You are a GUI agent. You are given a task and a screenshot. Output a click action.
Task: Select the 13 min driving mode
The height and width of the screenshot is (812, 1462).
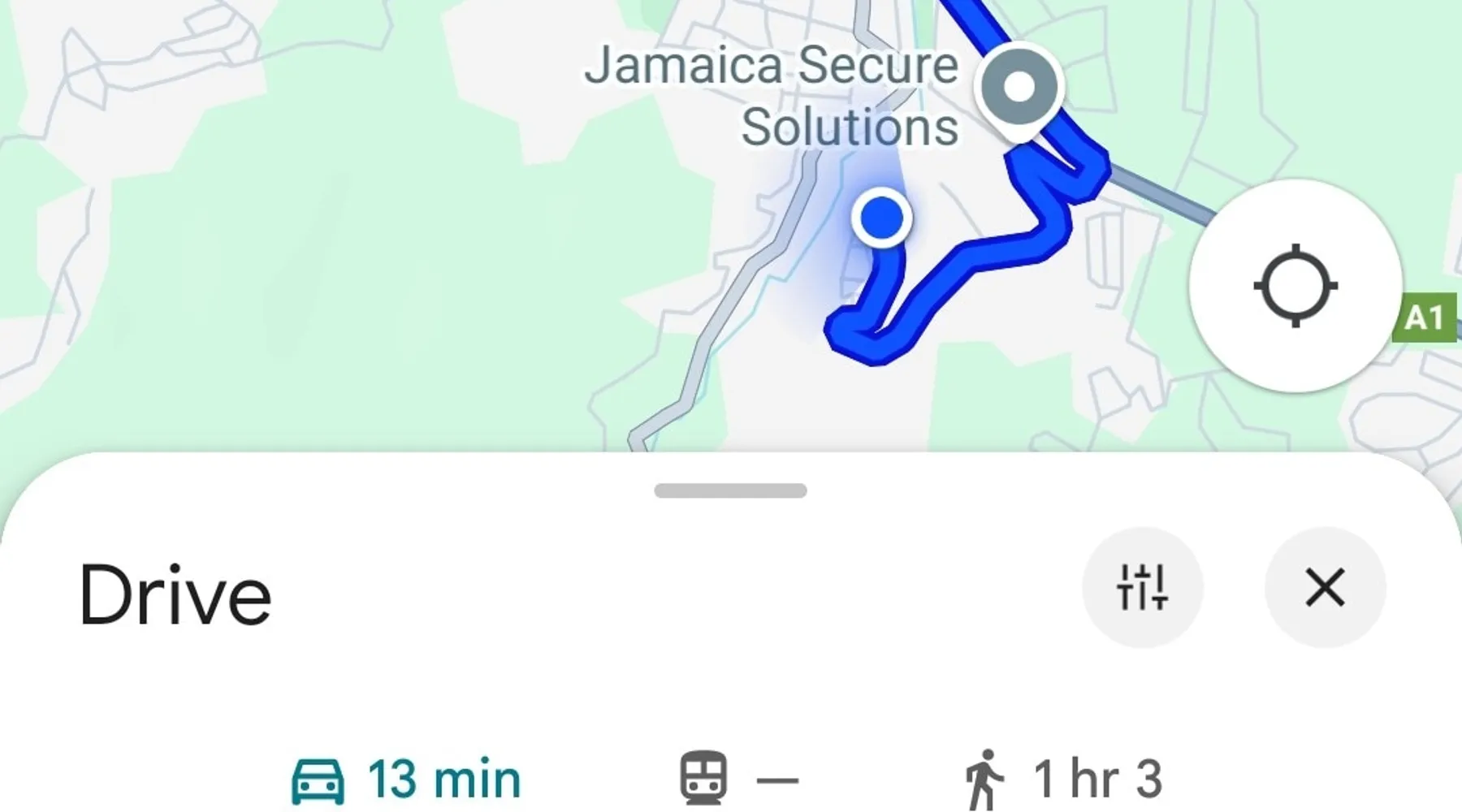pyautogui.click(x=406, y=780)
